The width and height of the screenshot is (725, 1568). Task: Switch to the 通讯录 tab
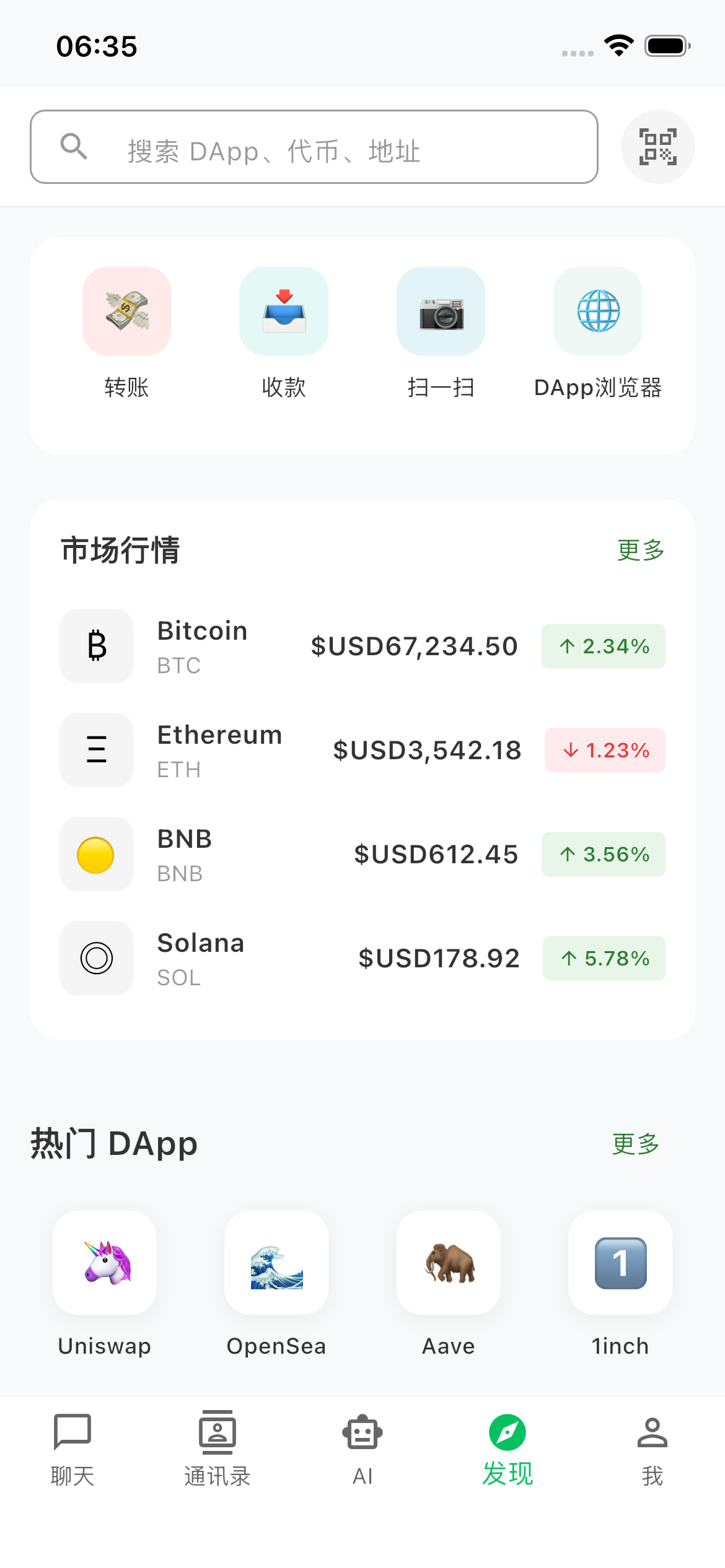tap(217, 1449)
